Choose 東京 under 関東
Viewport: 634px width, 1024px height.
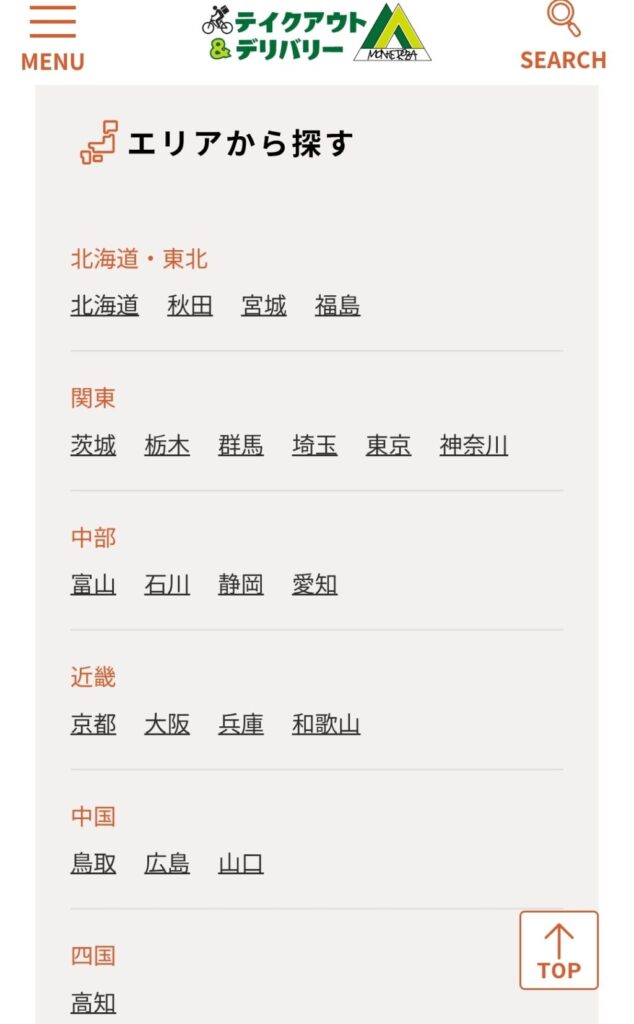click(x=388, y=446)
